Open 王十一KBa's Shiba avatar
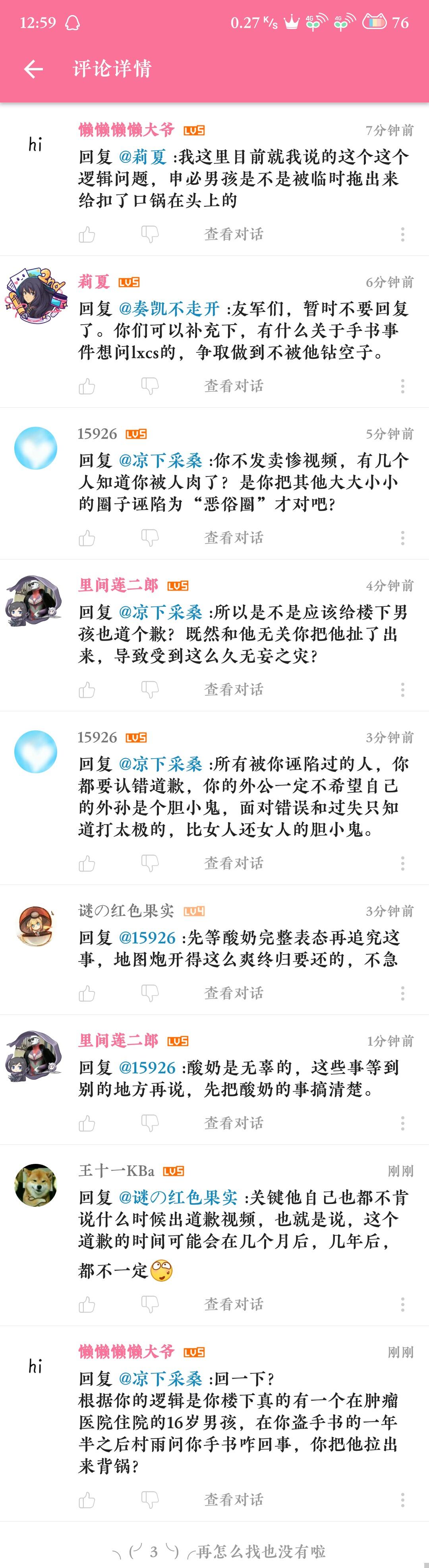429x1568 pixels. [35, 1185]
